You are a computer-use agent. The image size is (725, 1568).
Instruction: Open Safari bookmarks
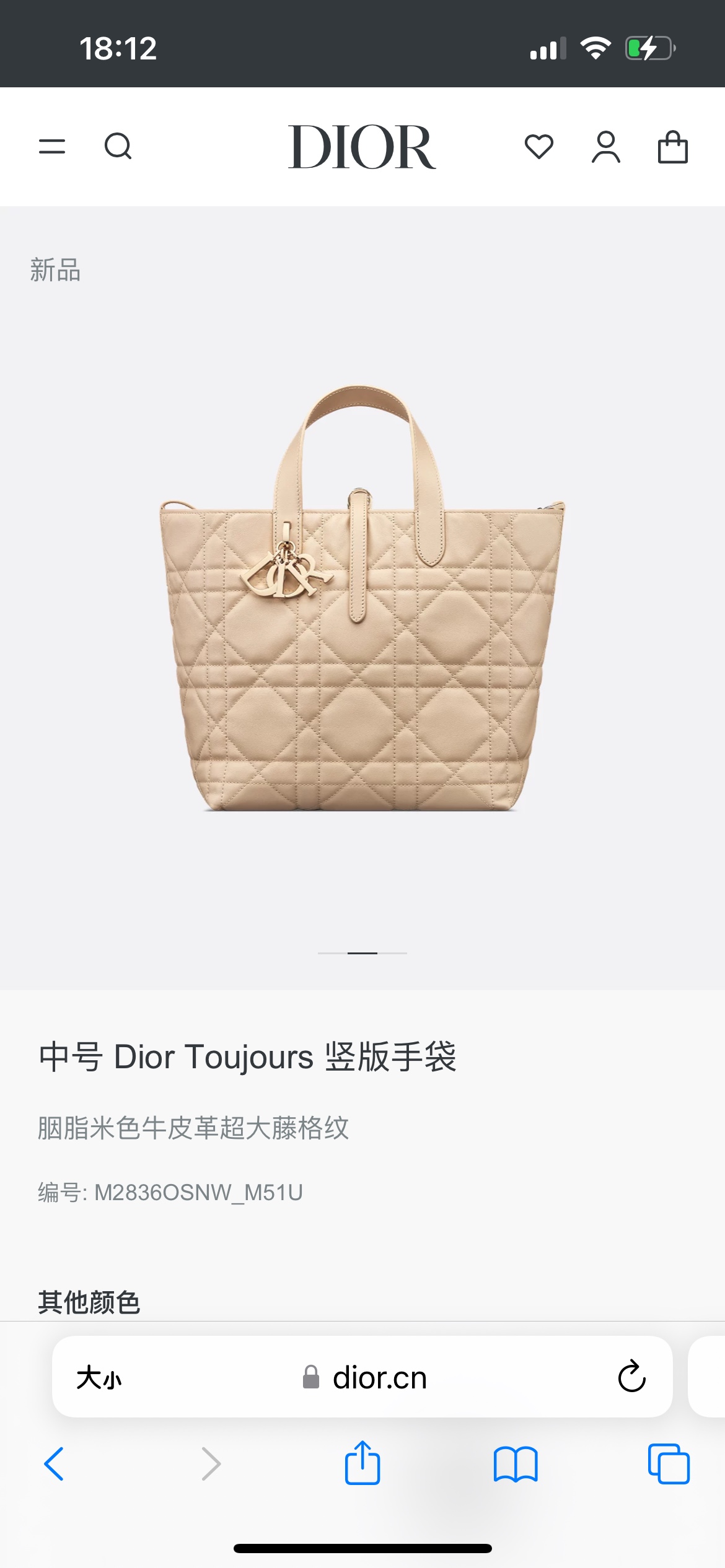[515, 1464]
